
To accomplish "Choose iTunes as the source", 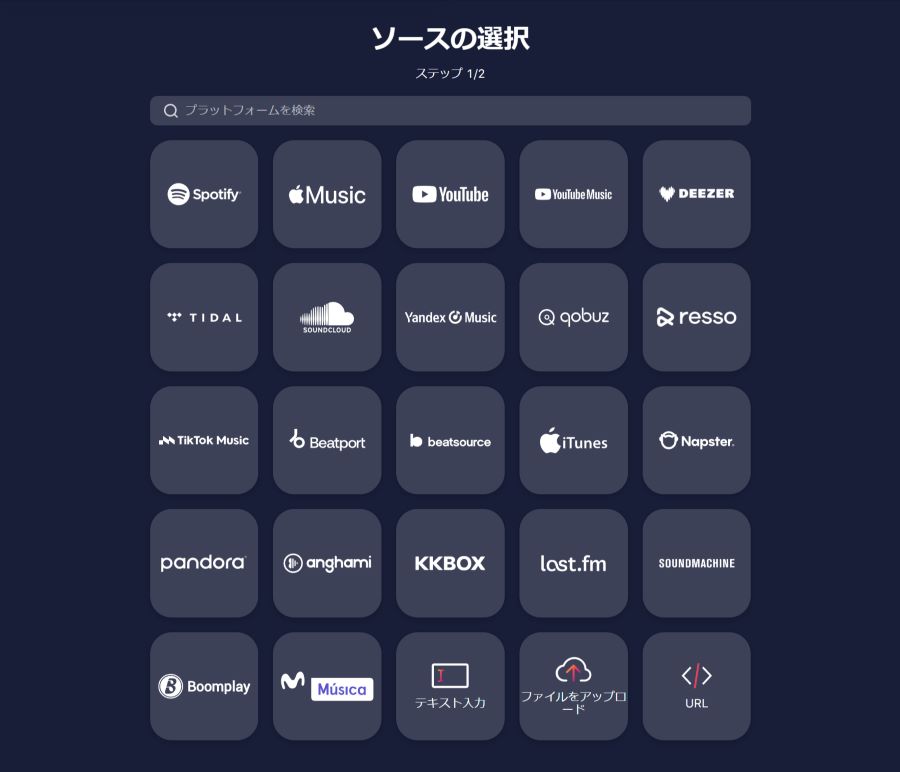I will [573, 440].
